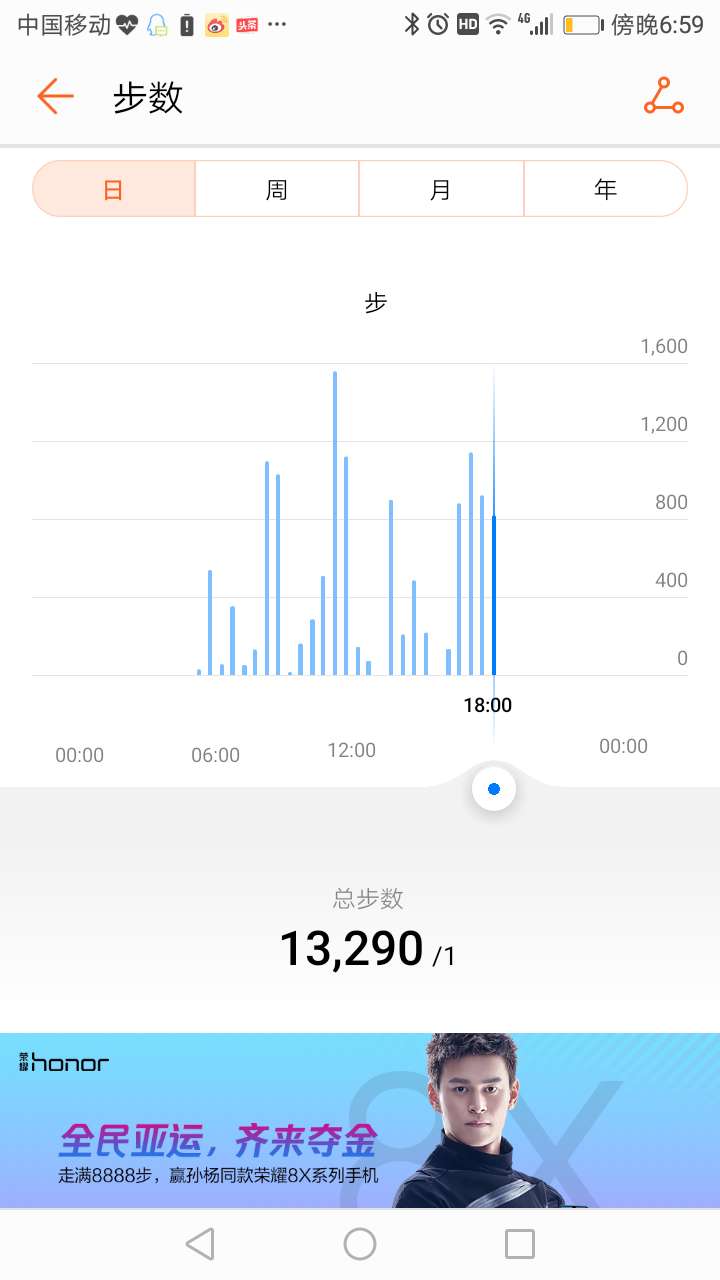Select the 日 (day) tab
This screenshot has height=1280, width=720.
(x=114, y=189)
